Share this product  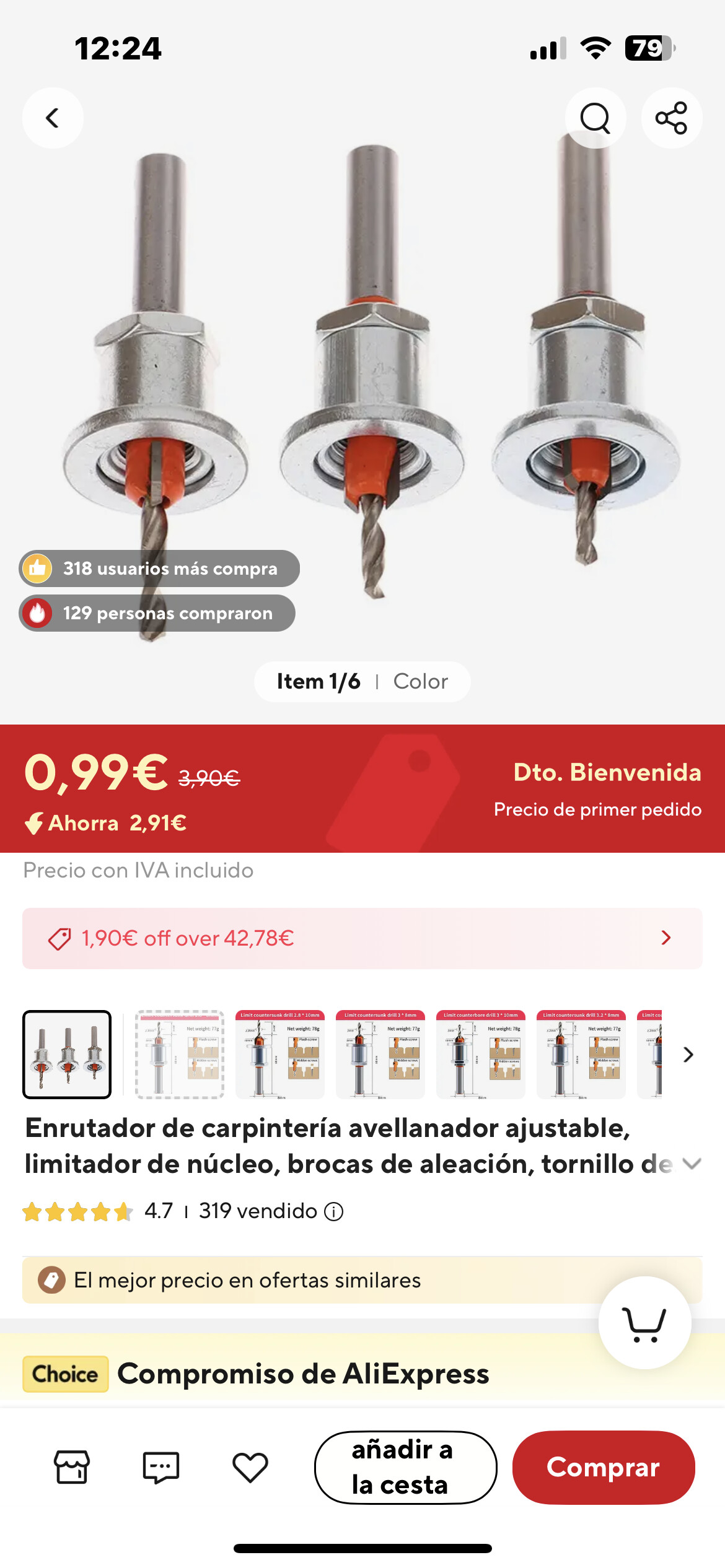coord(671,118)
